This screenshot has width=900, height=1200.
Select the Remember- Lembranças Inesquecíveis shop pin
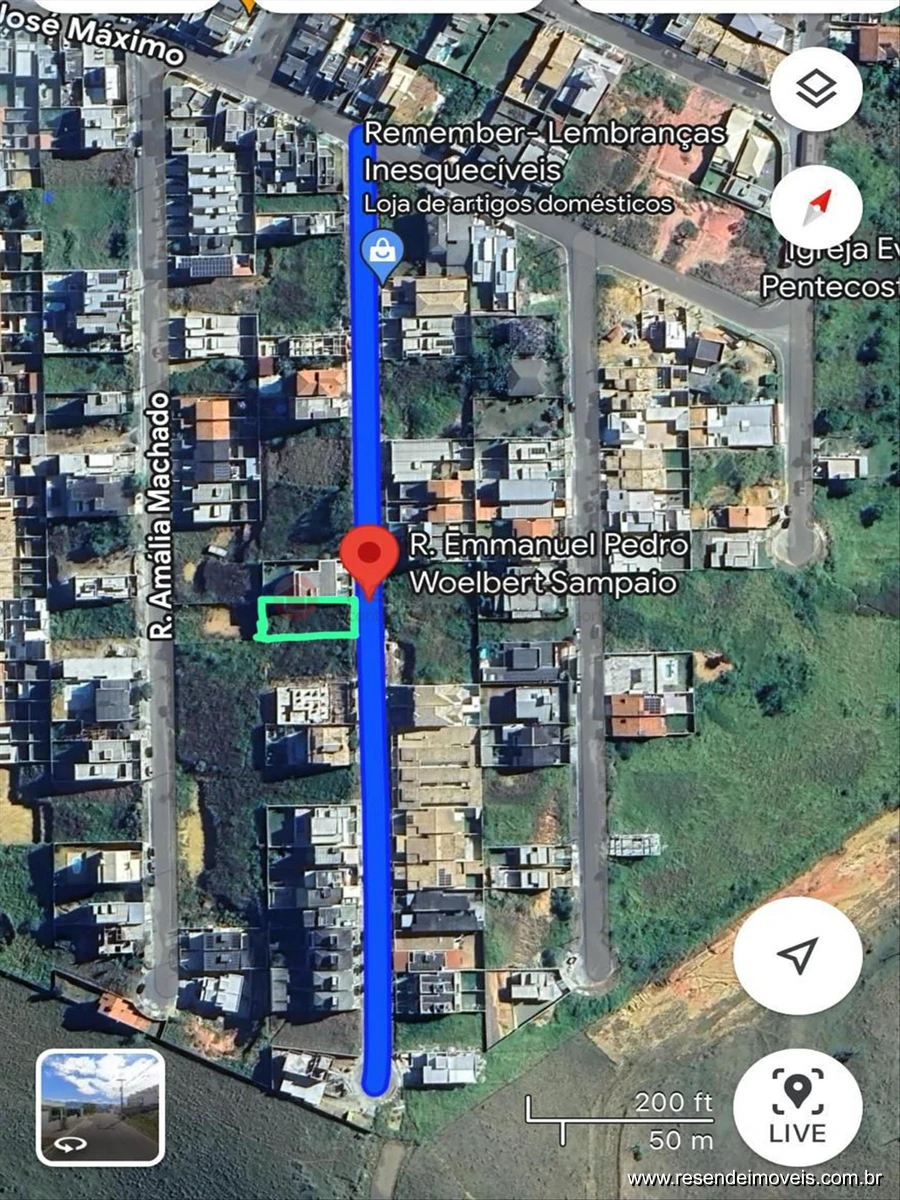click(381, 251)
